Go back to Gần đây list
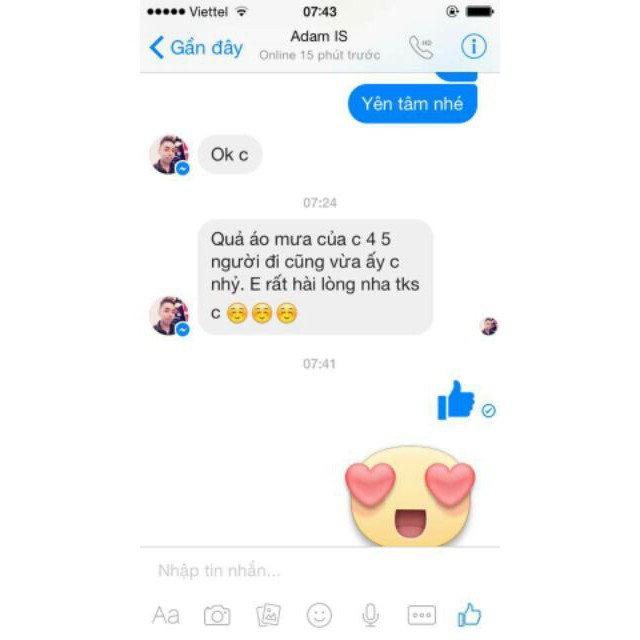This screenshot has width=640, height=640. click(x=195, y=47)
